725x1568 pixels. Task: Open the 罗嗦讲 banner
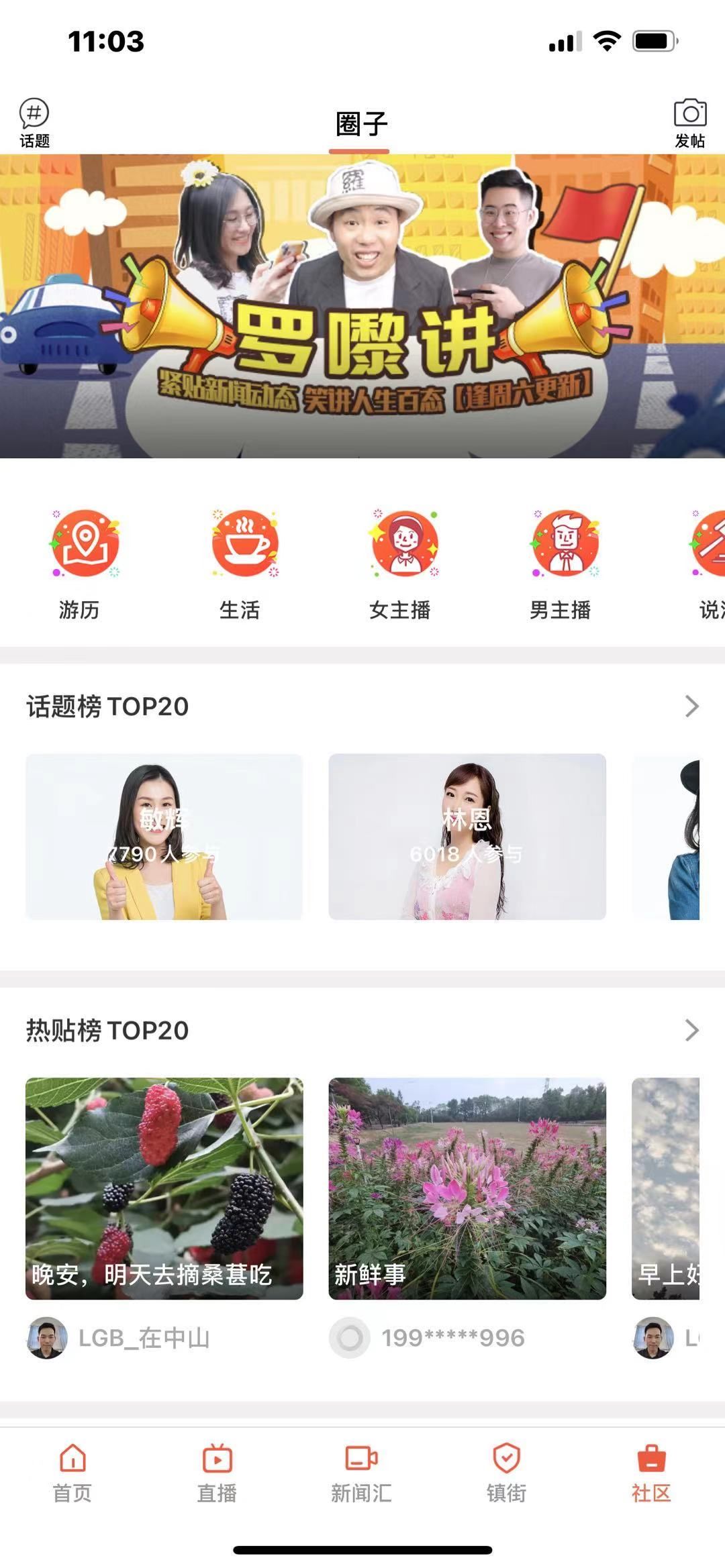point(362,306)
